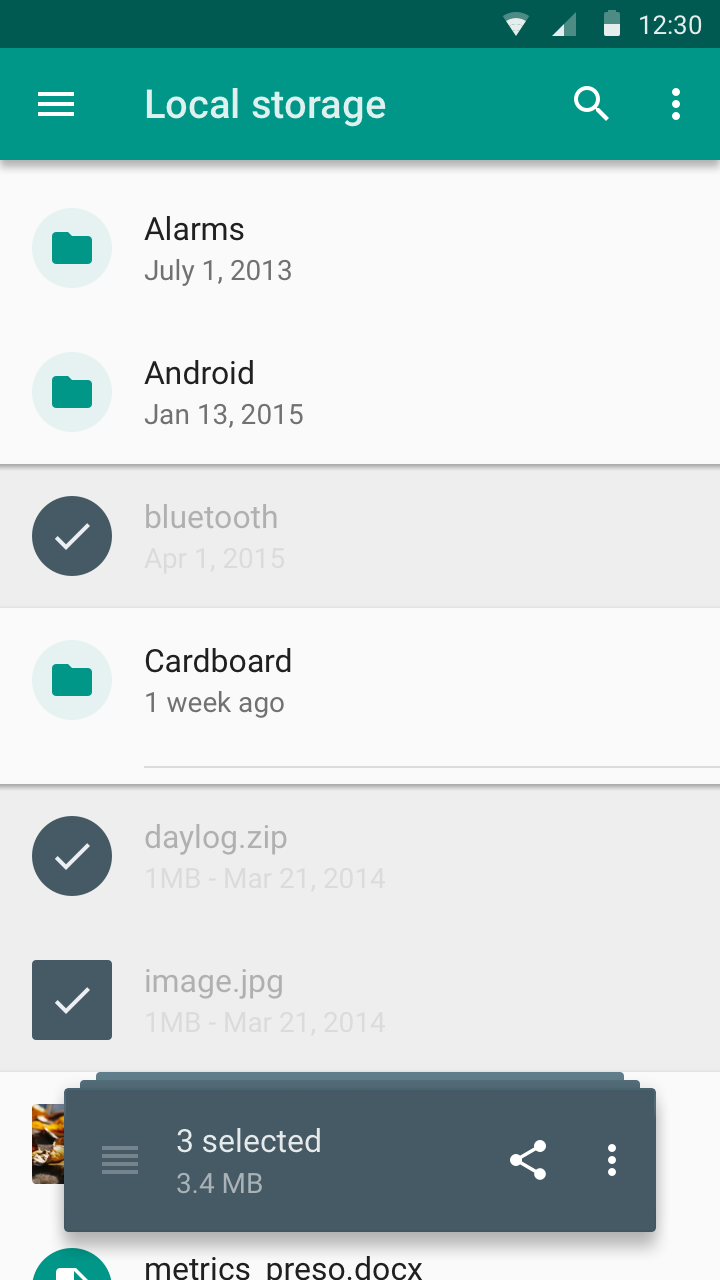Open the Alarms folder
The width and height of the screenshot is (720, 1280).
[x=360, y=248]
